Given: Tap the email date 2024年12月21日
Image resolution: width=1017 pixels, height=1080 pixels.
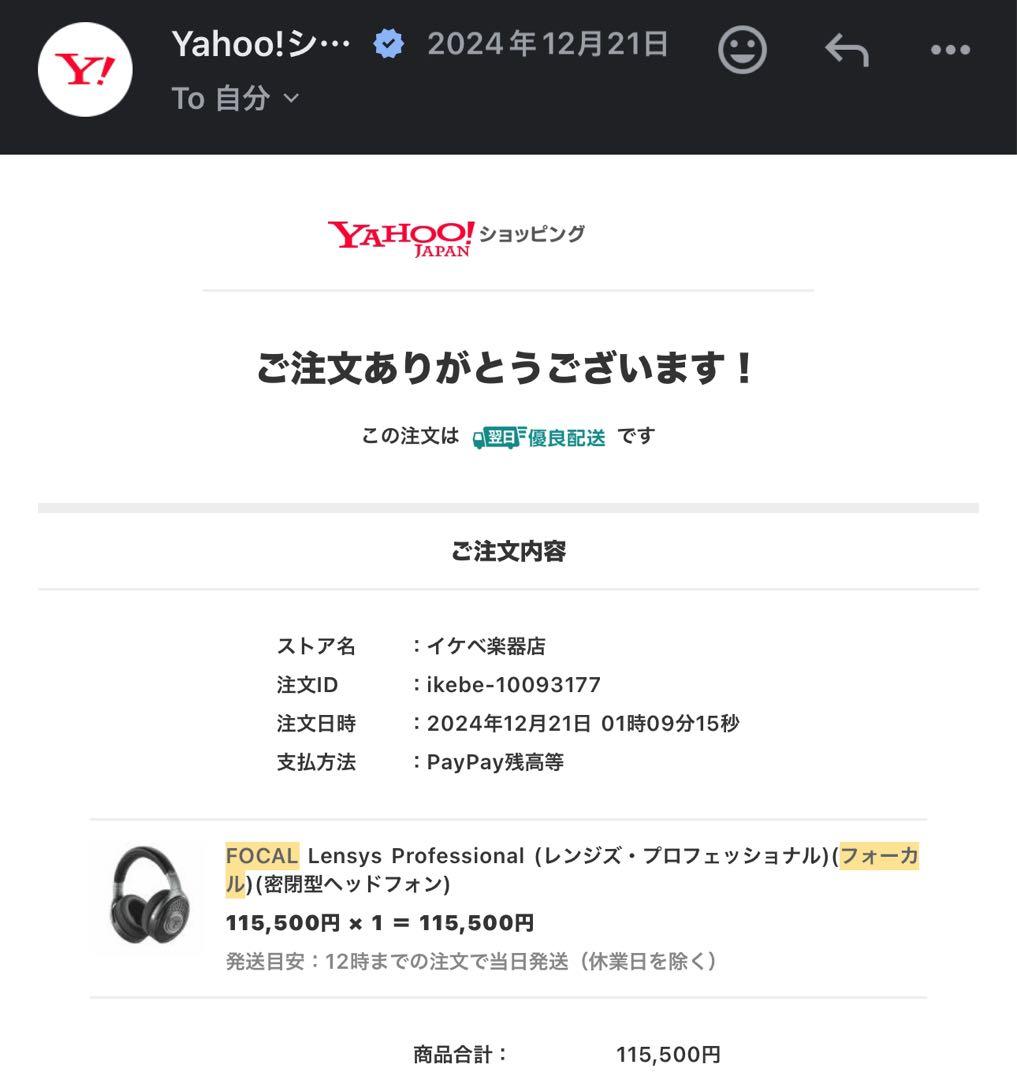Looking at the screenshot, I should (548, 43).
